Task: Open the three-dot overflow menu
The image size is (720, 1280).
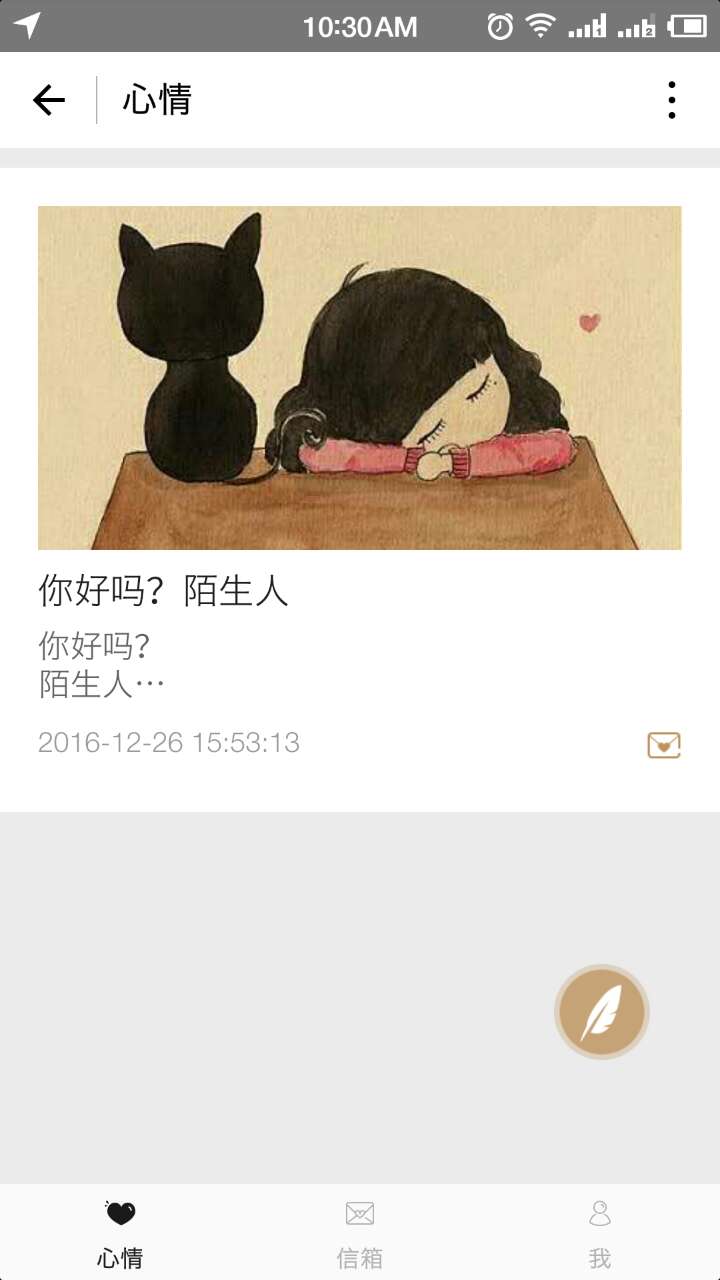Action: [x=671, y=100]
